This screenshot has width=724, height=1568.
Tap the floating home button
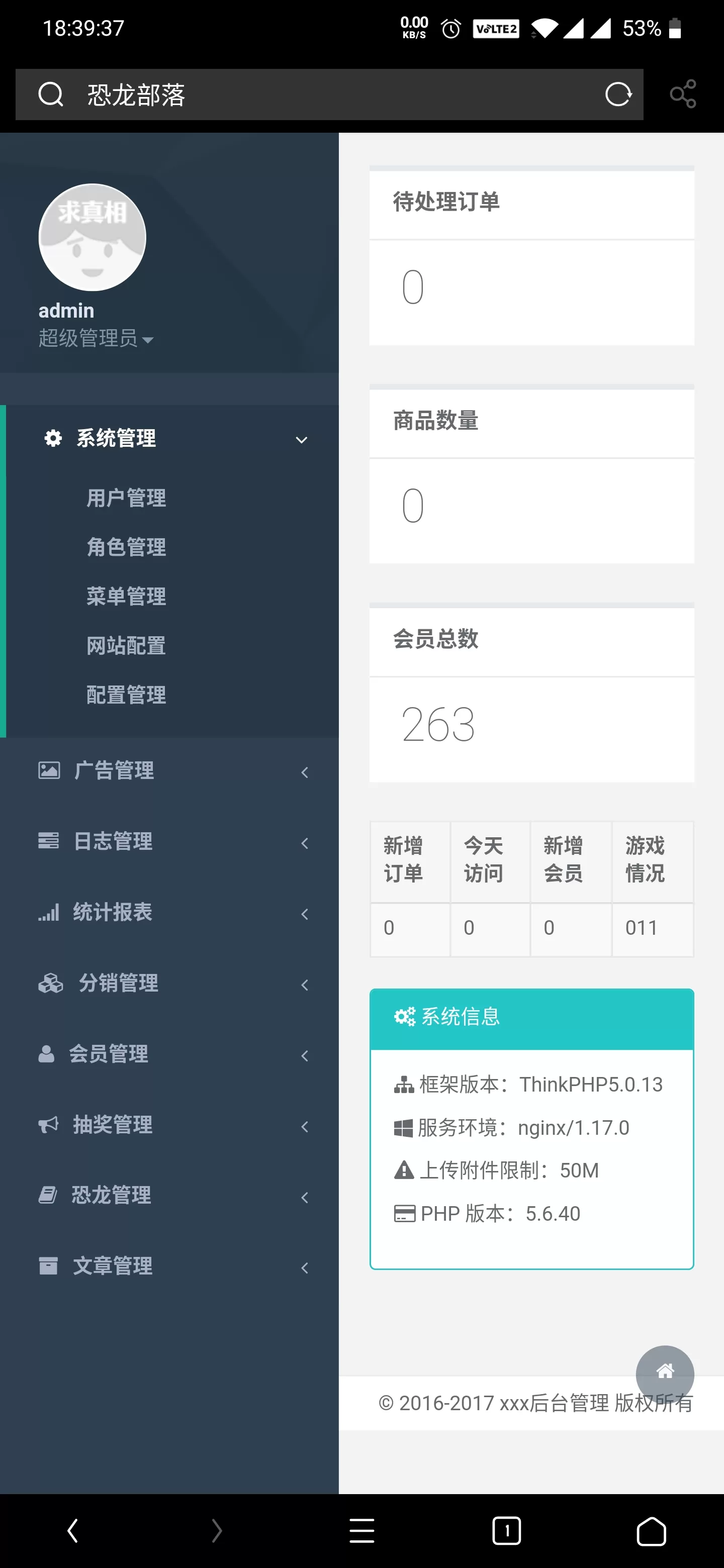665,1375
